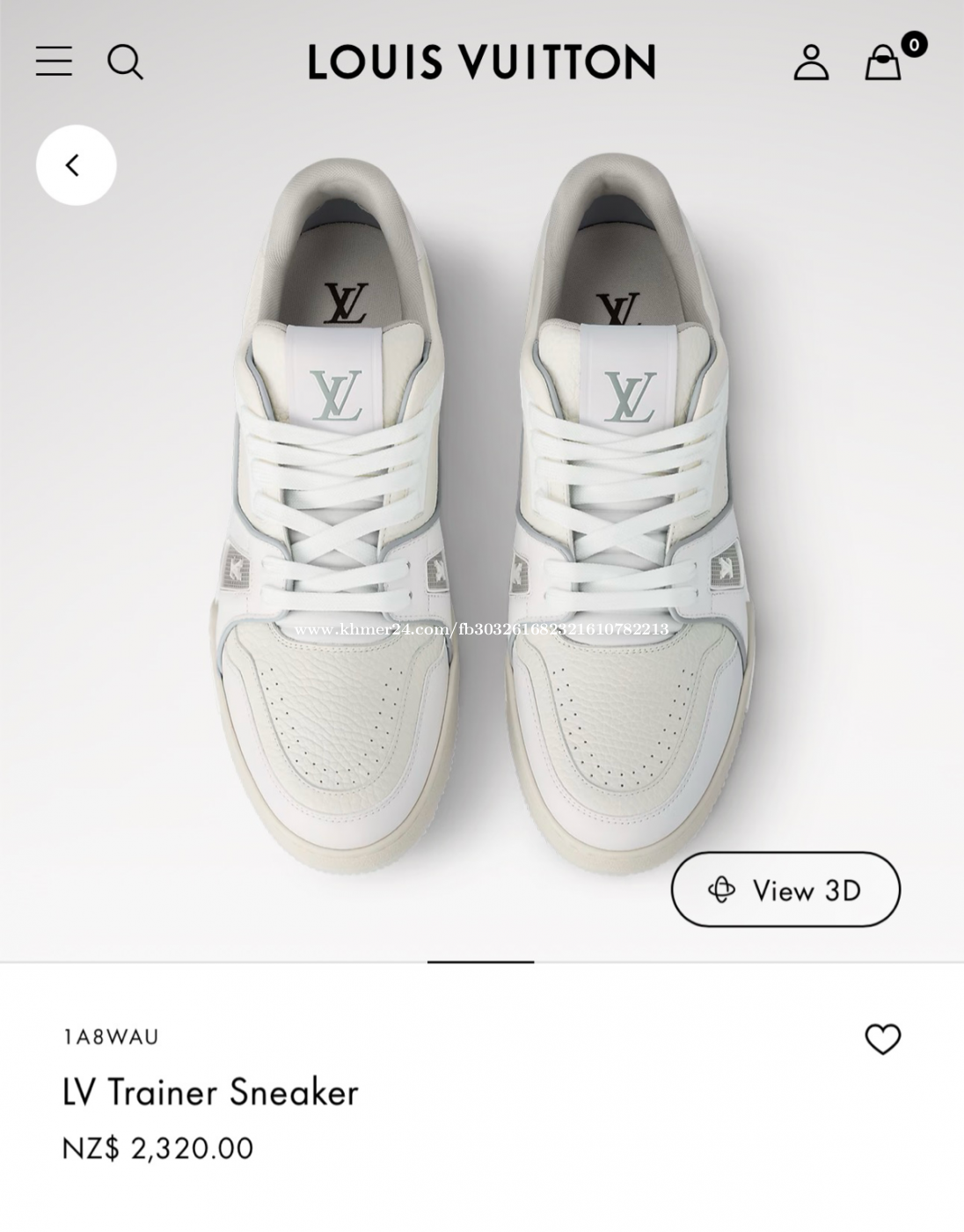Image resolution: width=964 pixels, height=1232 pixels.
Task: Go back with the arrow button
Action: coord(76,165)
